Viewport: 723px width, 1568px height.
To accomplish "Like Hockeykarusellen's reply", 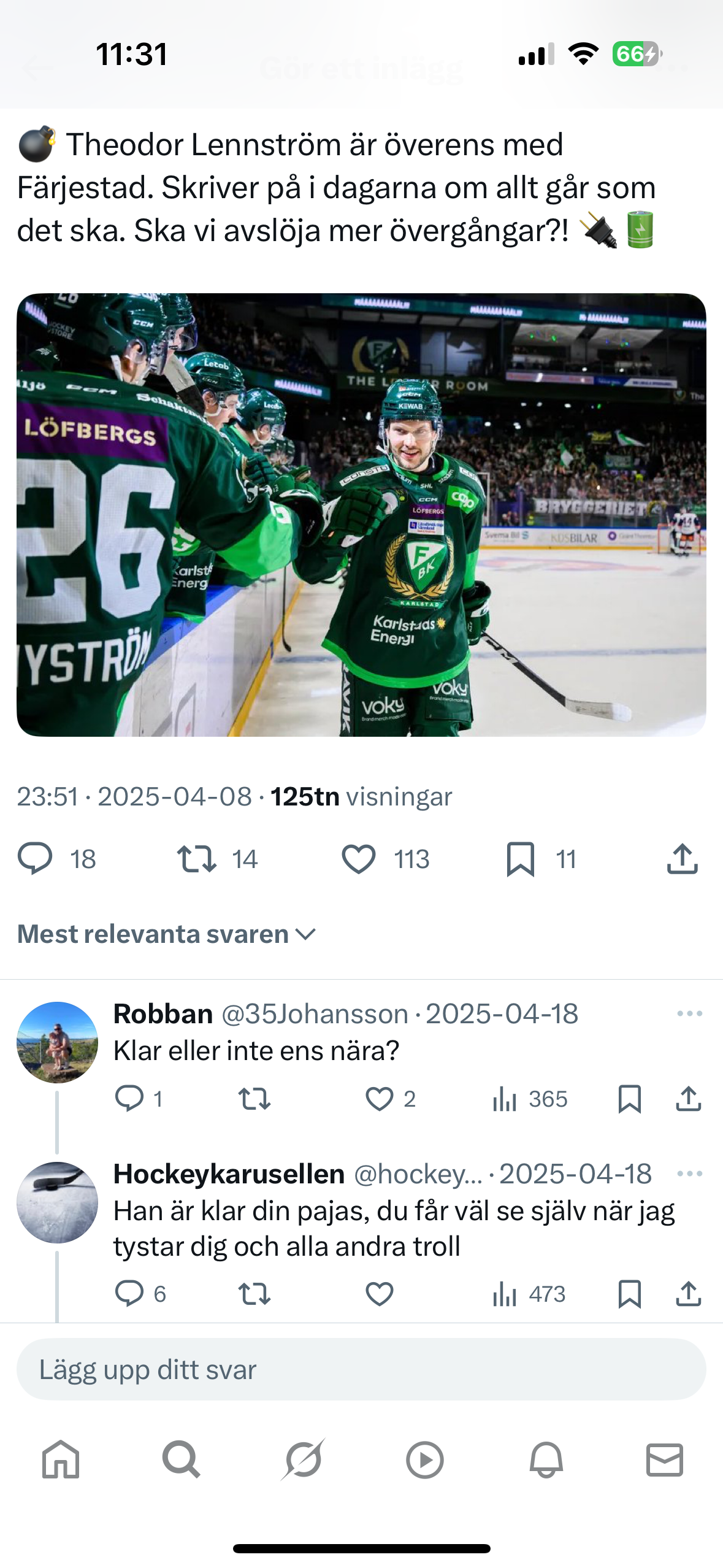I will click(x=380, y=1294).
